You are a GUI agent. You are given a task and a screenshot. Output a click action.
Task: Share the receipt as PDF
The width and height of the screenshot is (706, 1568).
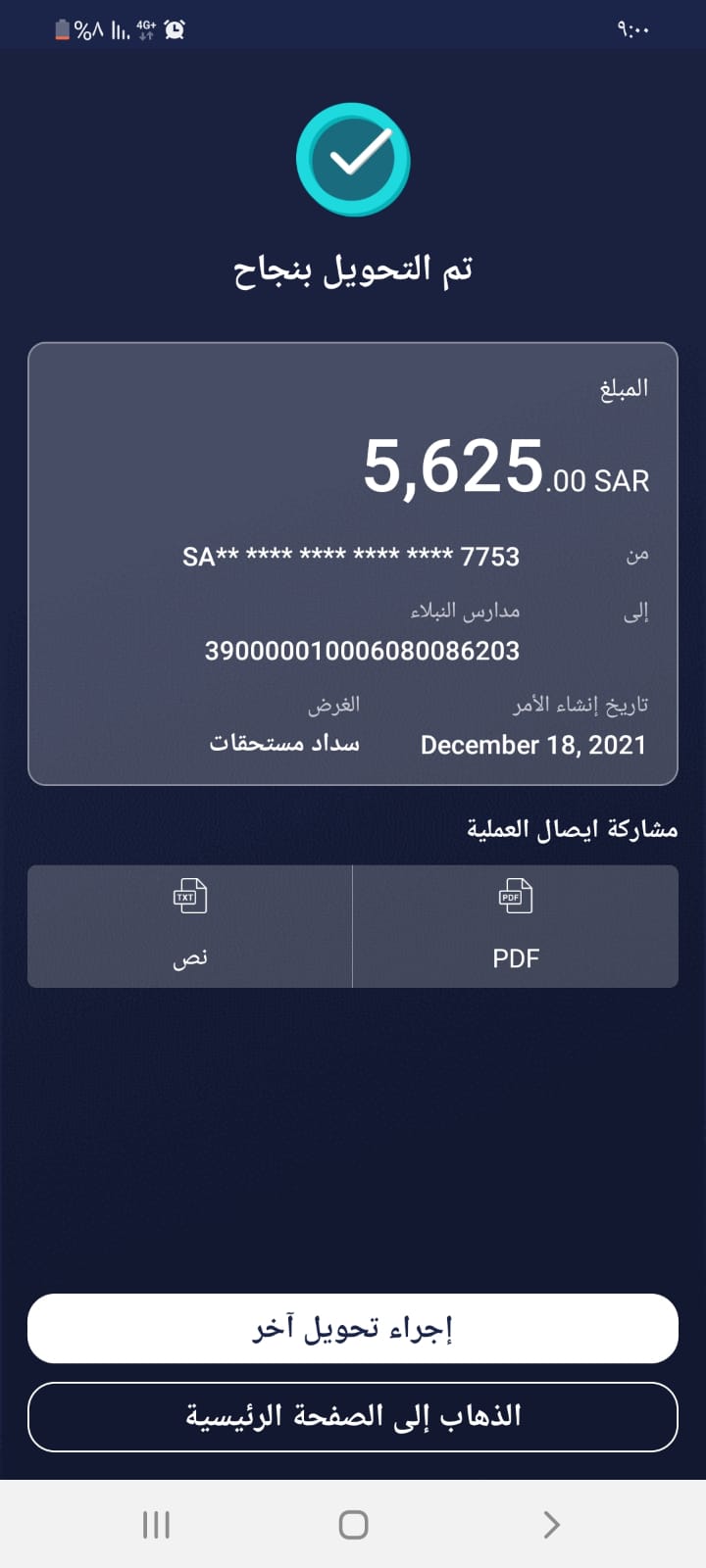516,926
